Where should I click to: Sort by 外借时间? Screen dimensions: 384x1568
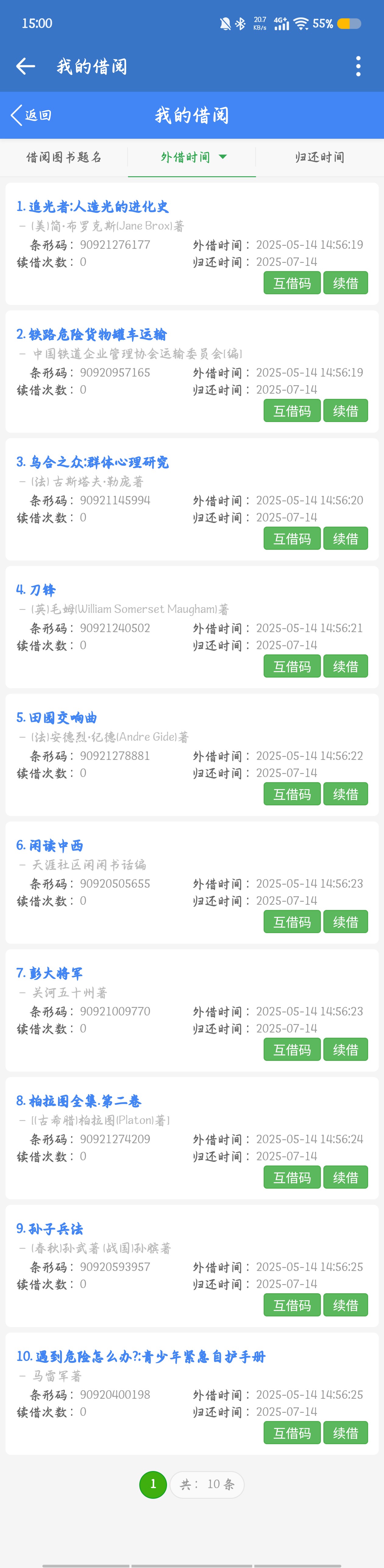[192, 158]
